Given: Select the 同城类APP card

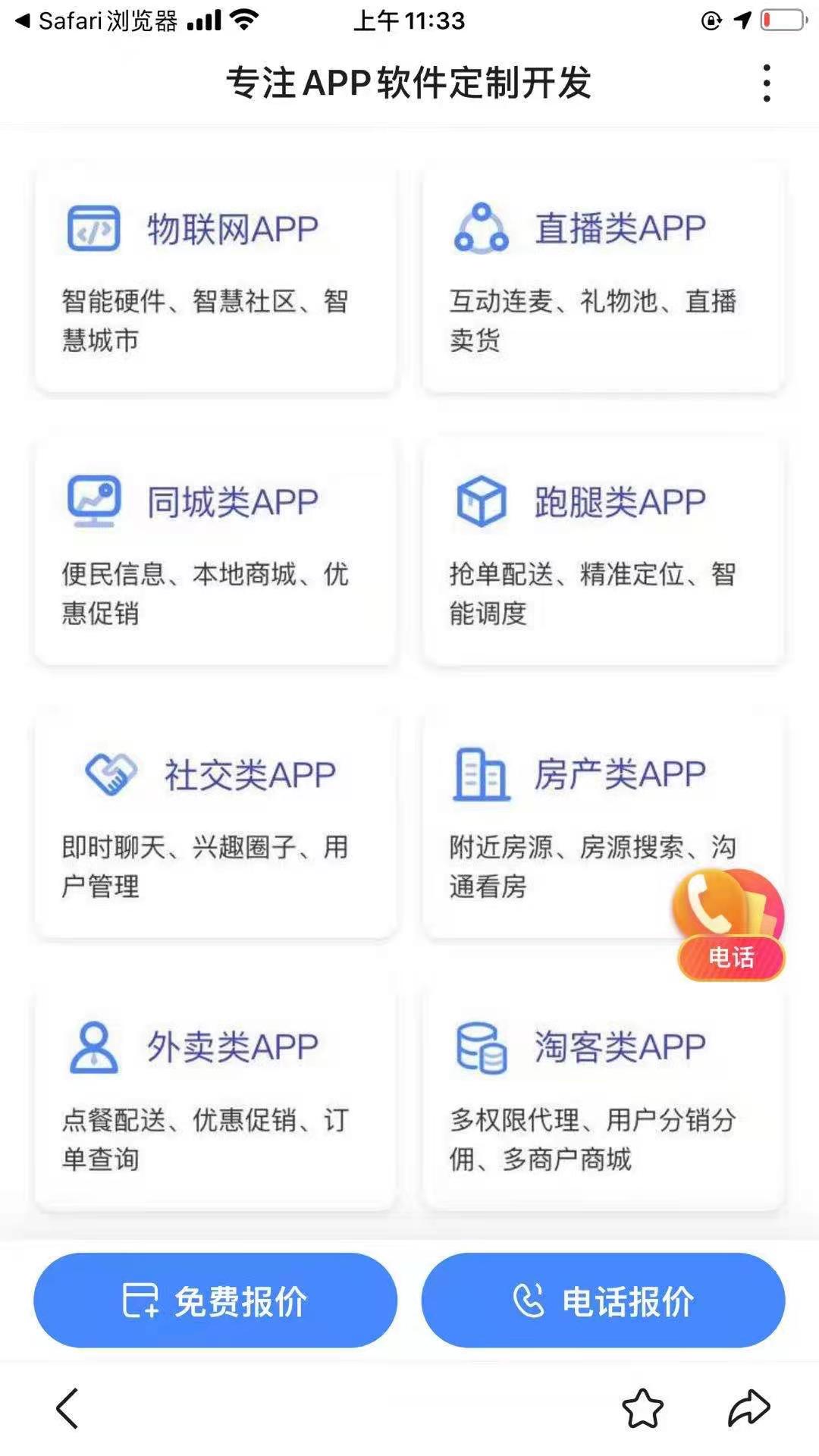Looking at the screenshot, I should click(215, 552).
